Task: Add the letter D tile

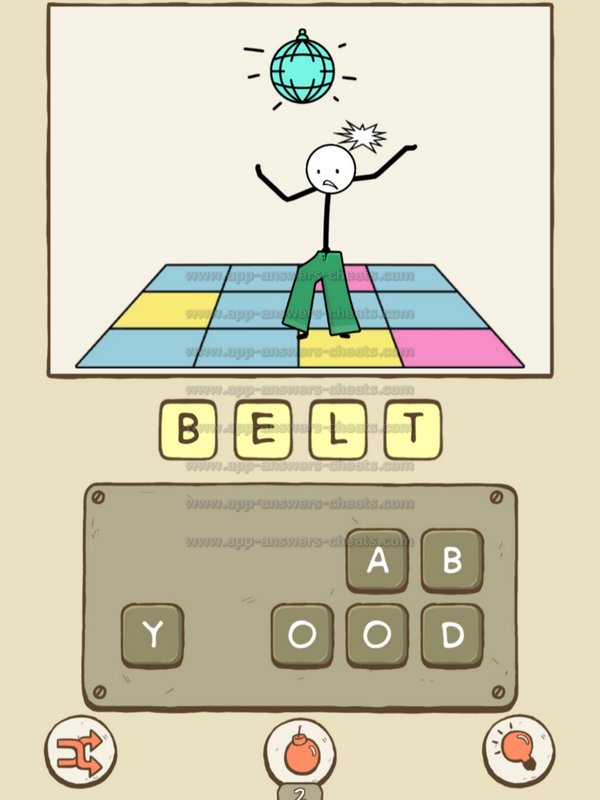Action: pos(452,635)
